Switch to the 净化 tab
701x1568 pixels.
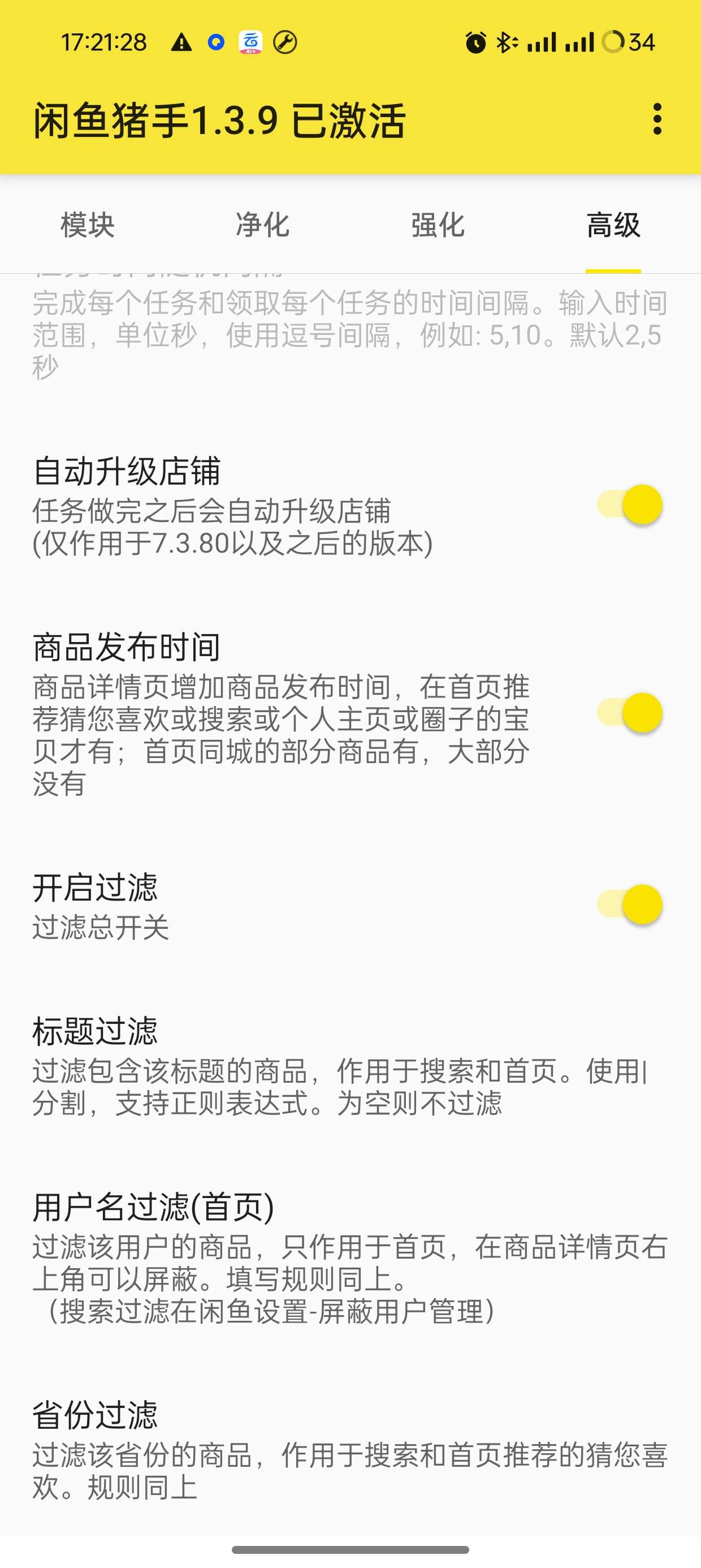point(263,225)
